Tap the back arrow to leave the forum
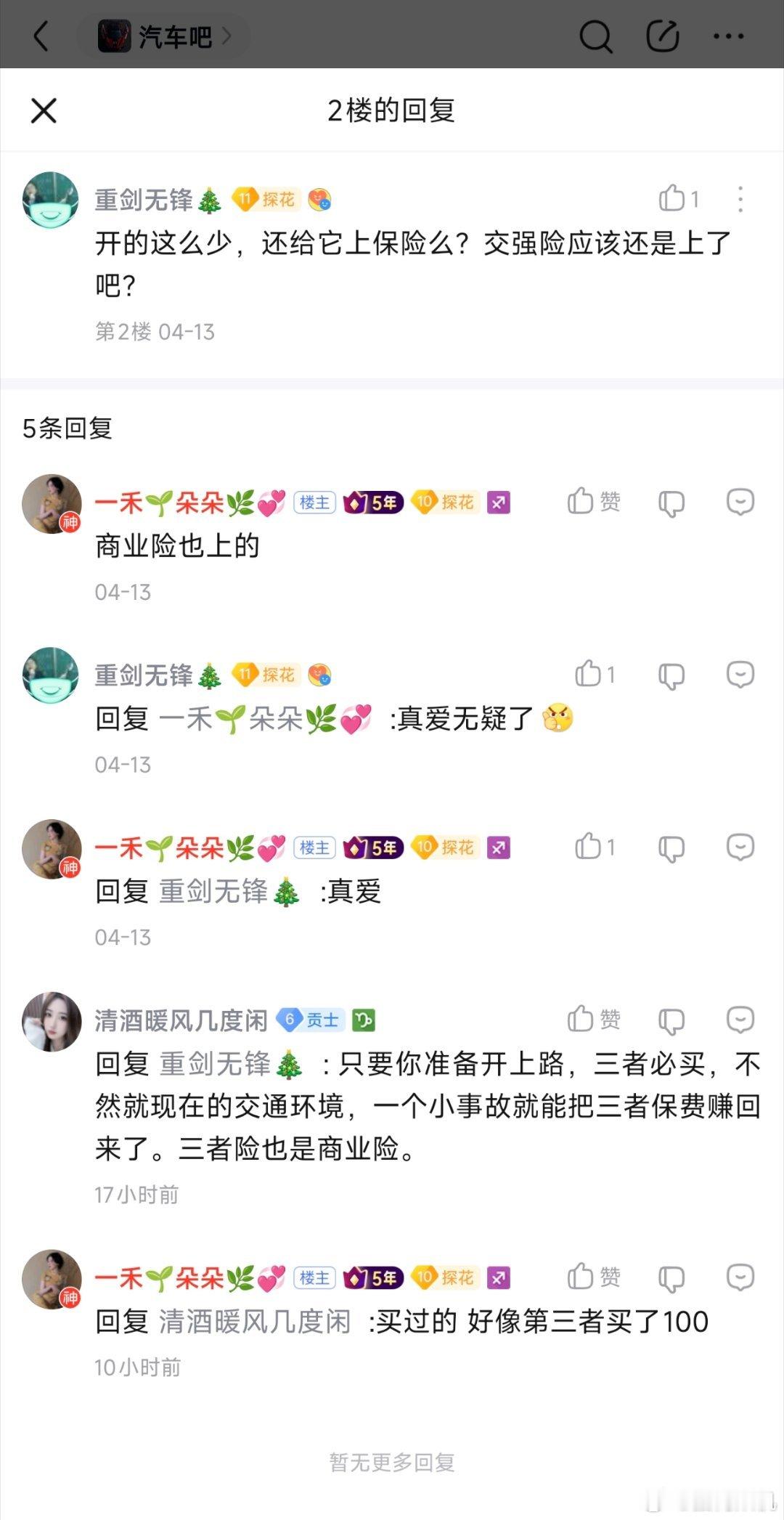Screen dimensions: 784x1520 (x=40, y=36)
